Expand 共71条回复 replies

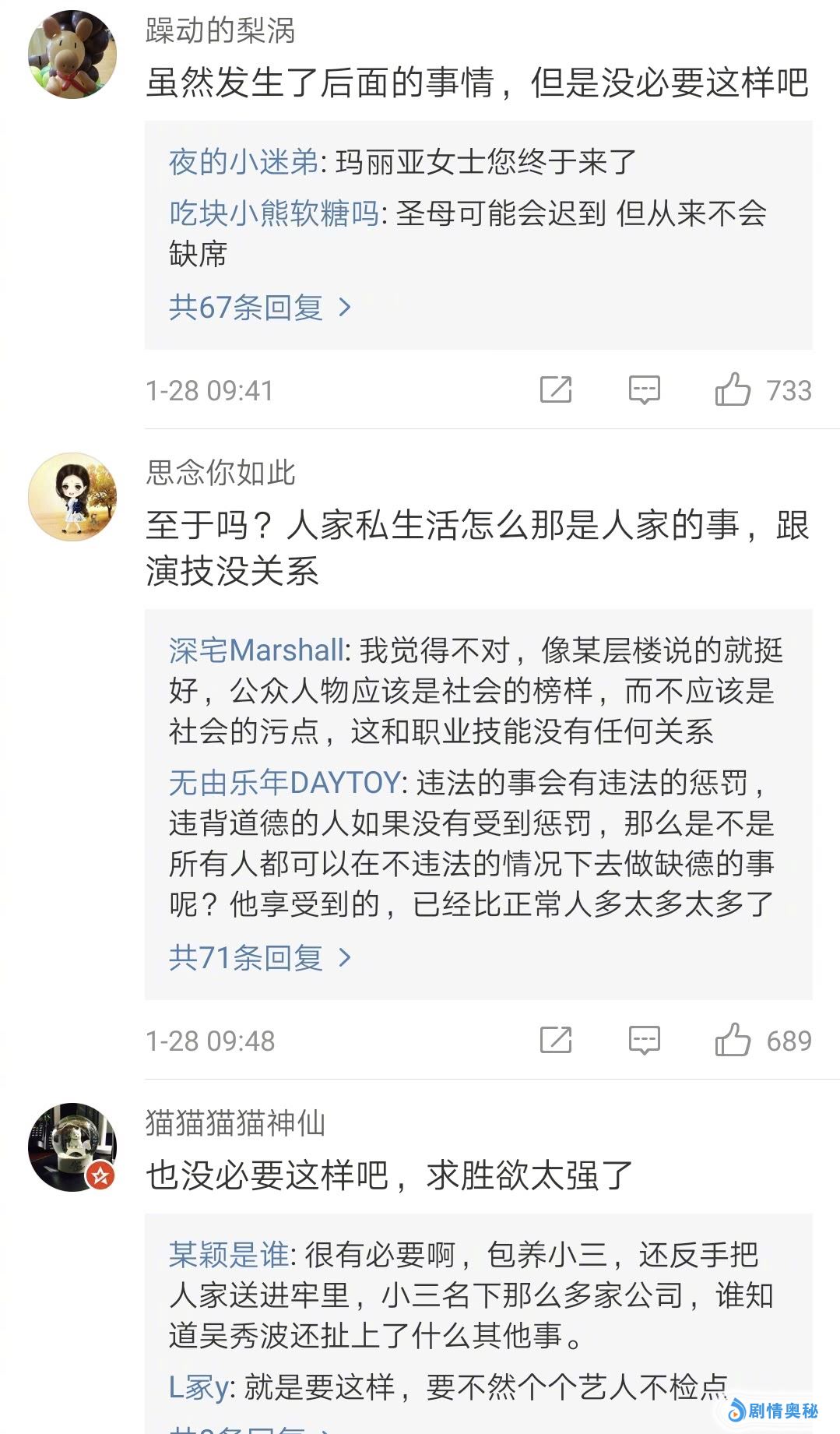[x=259, y=957]
